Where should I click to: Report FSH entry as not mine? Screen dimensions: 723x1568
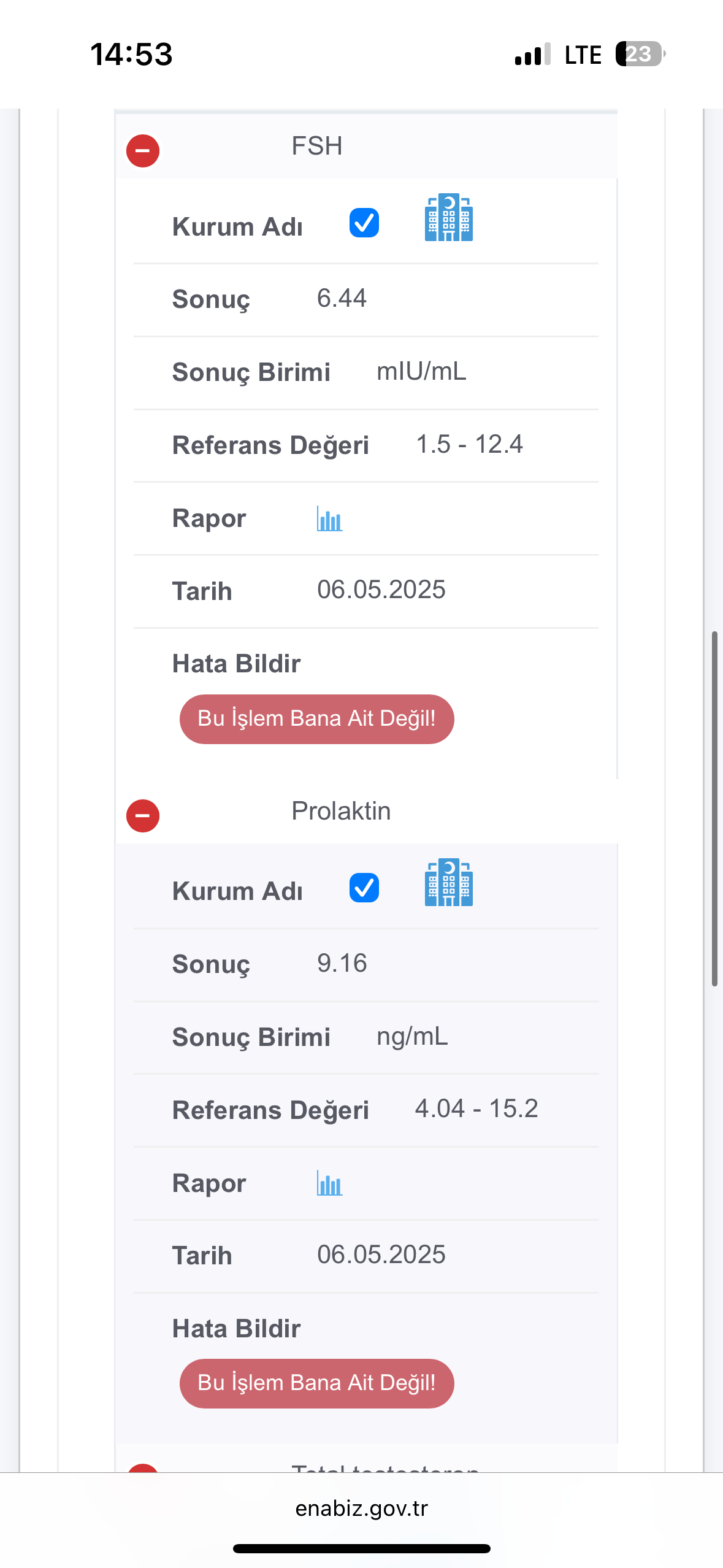coord(316,719)
